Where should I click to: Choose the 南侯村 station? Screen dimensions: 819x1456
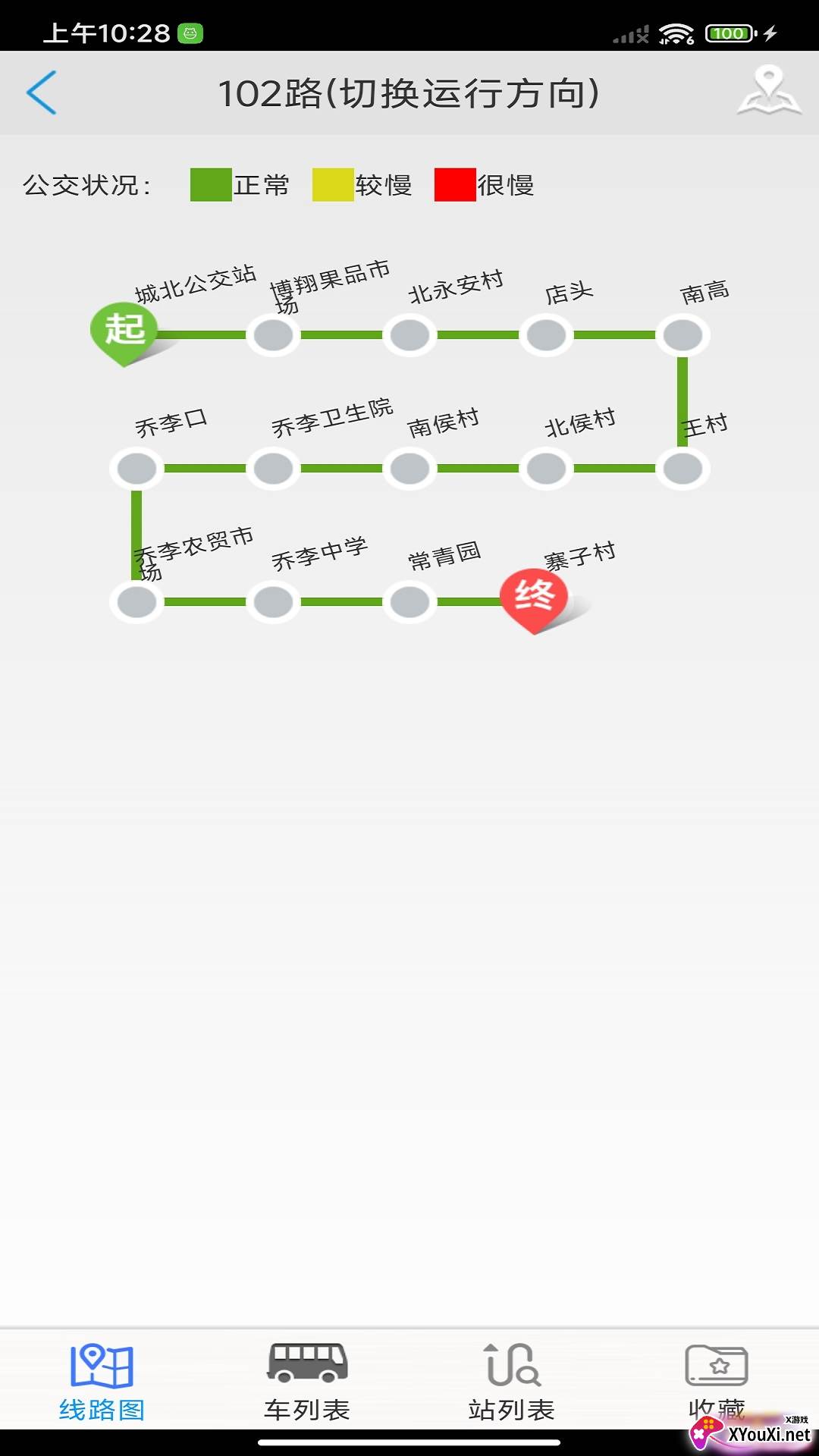pyautogui.click(x=409, y=469)
